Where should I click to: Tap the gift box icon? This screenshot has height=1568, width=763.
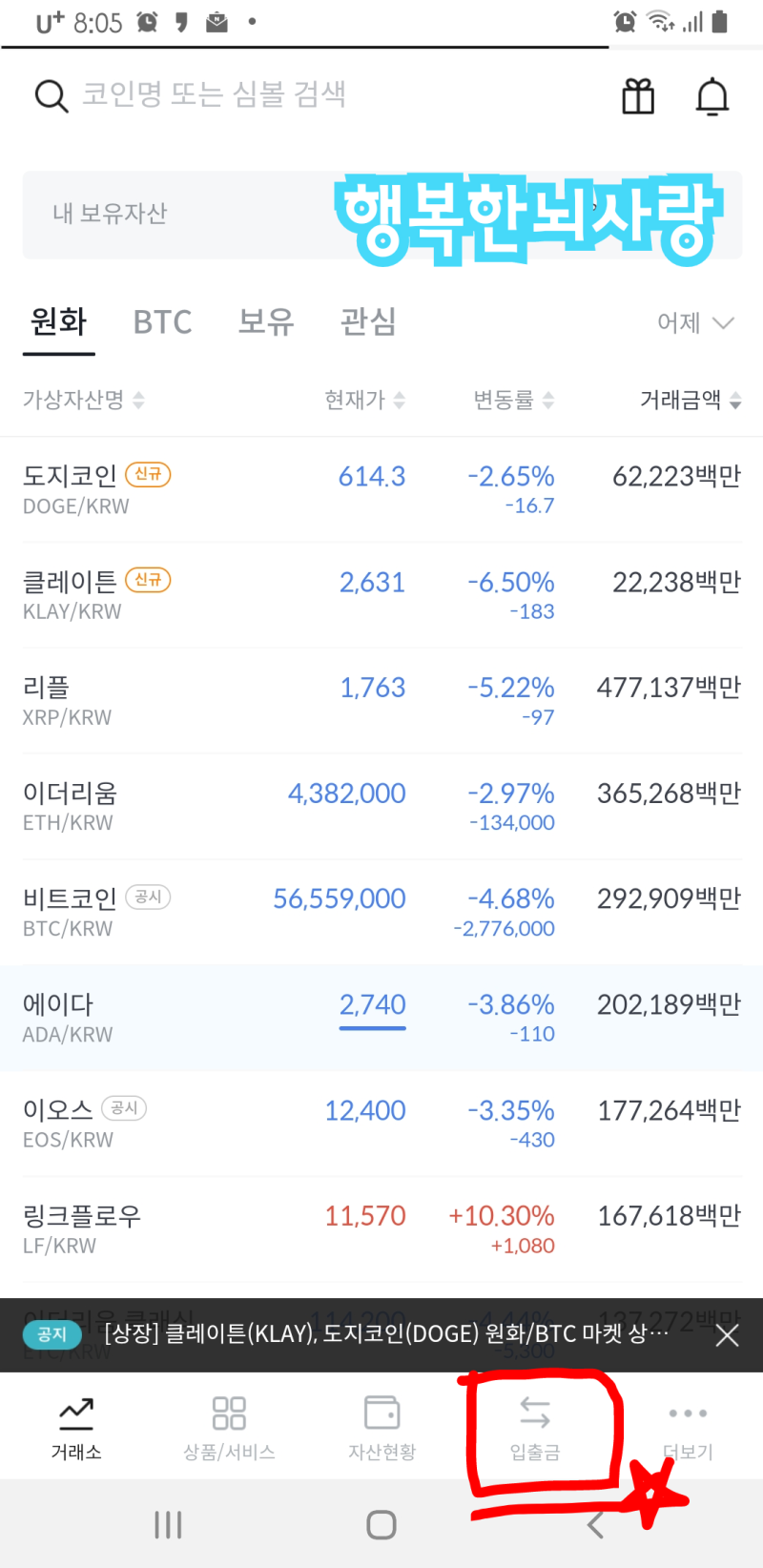pyautogui.click(x=637, y=95)
